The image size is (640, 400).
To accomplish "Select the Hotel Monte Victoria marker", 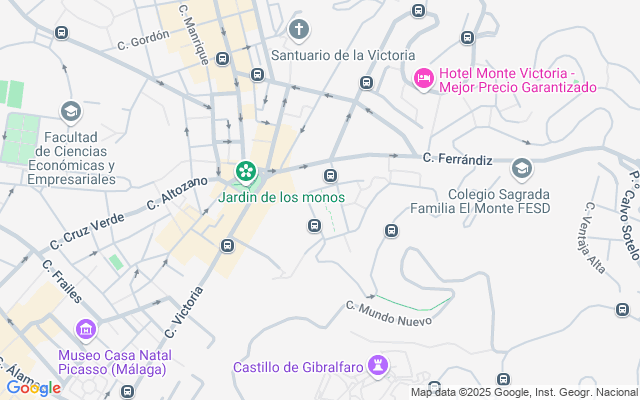I will pos(423,77).
